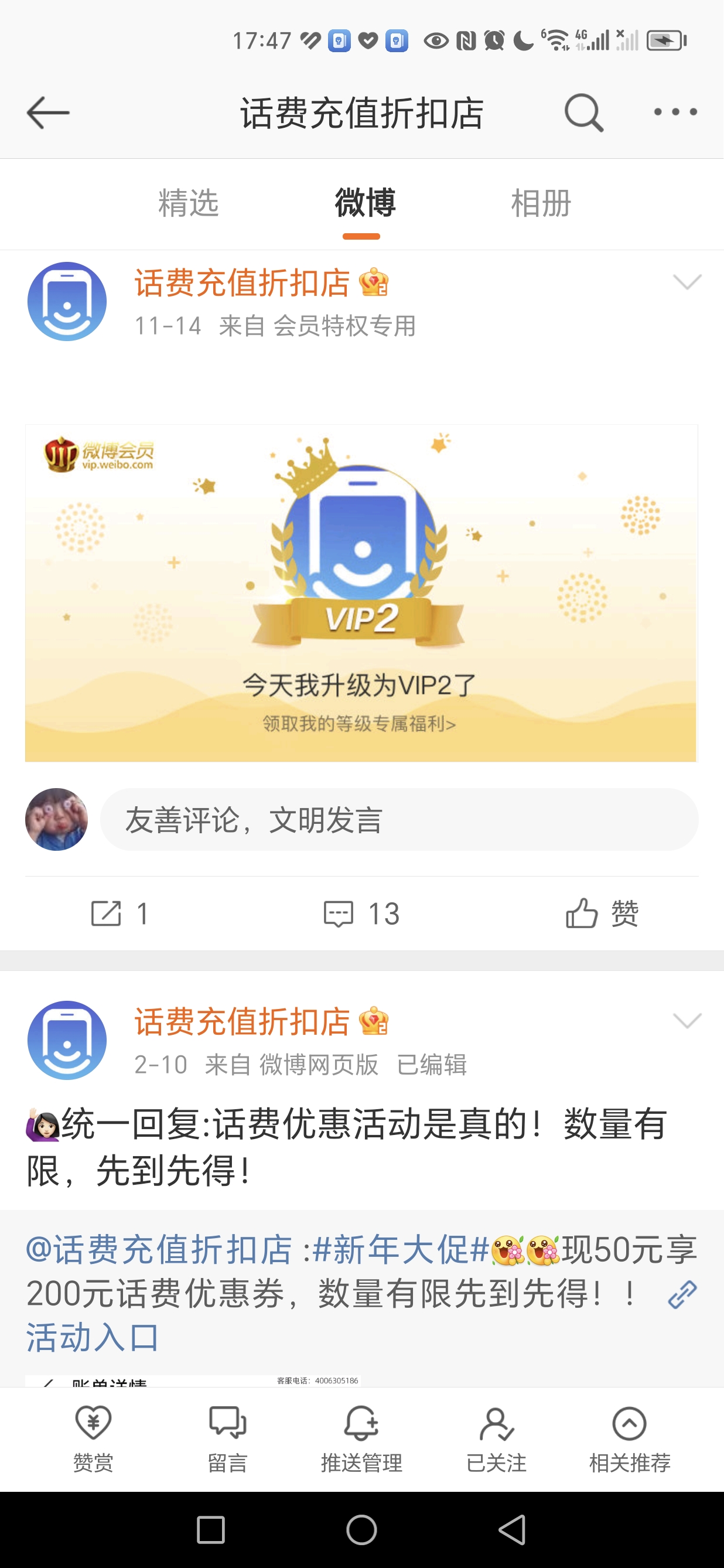Open search in the title bar
Image resolution: width=724 pixels, height=1568 pixels.
click(583, 113)
